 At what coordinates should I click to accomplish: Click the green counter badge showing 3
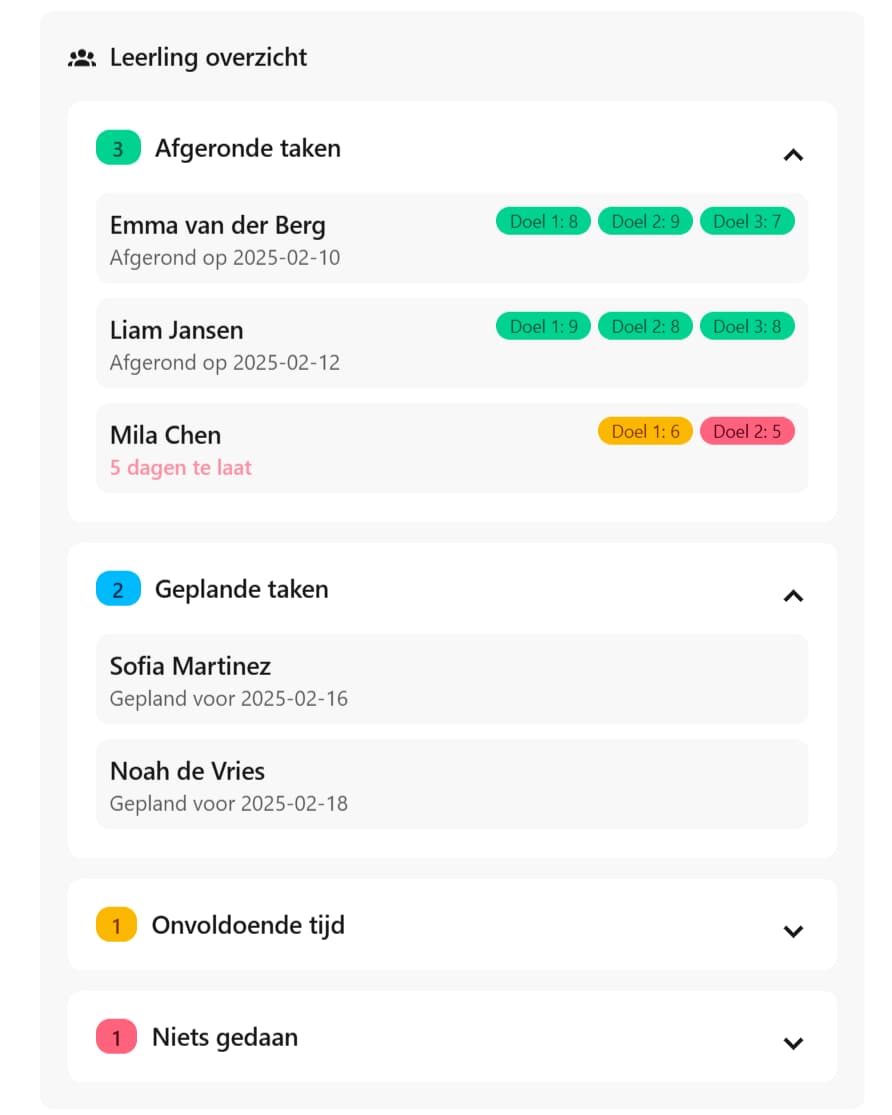(117, 147)
